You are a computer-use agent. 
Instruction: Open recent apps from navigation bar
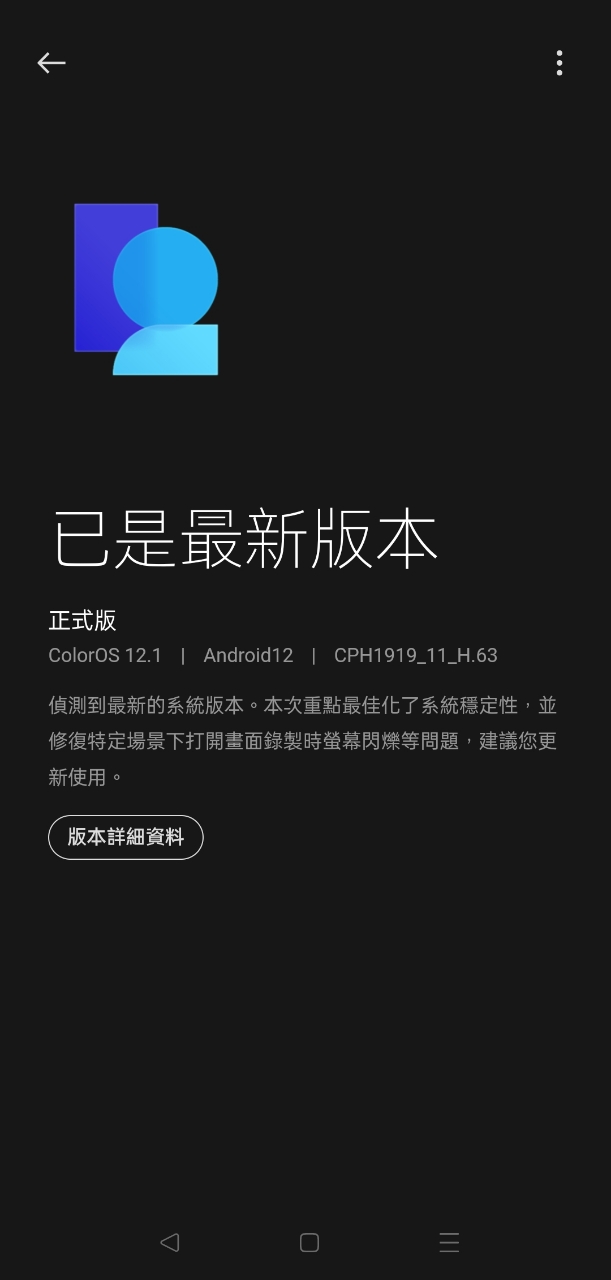coord(449,1242)
